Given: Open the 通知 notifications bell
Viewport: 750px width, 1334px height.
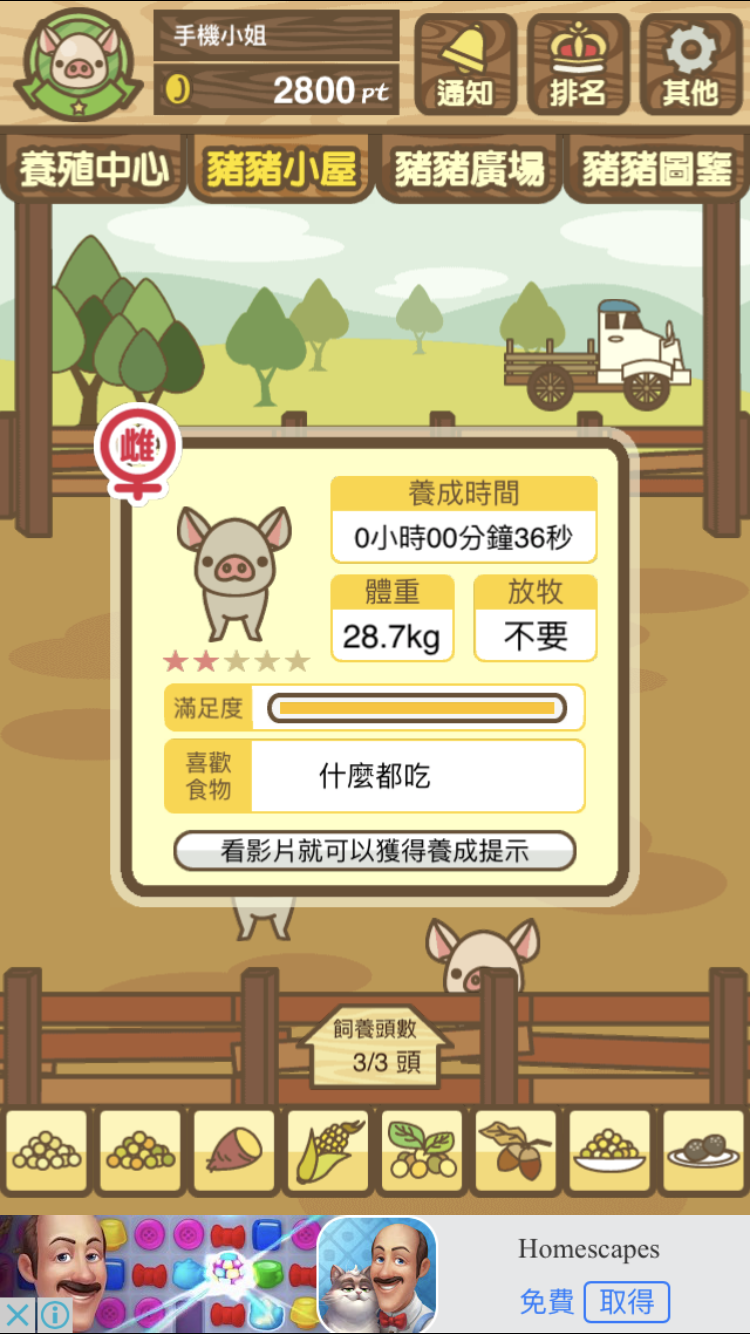Looking at the screenshot, I should point(465,63).
